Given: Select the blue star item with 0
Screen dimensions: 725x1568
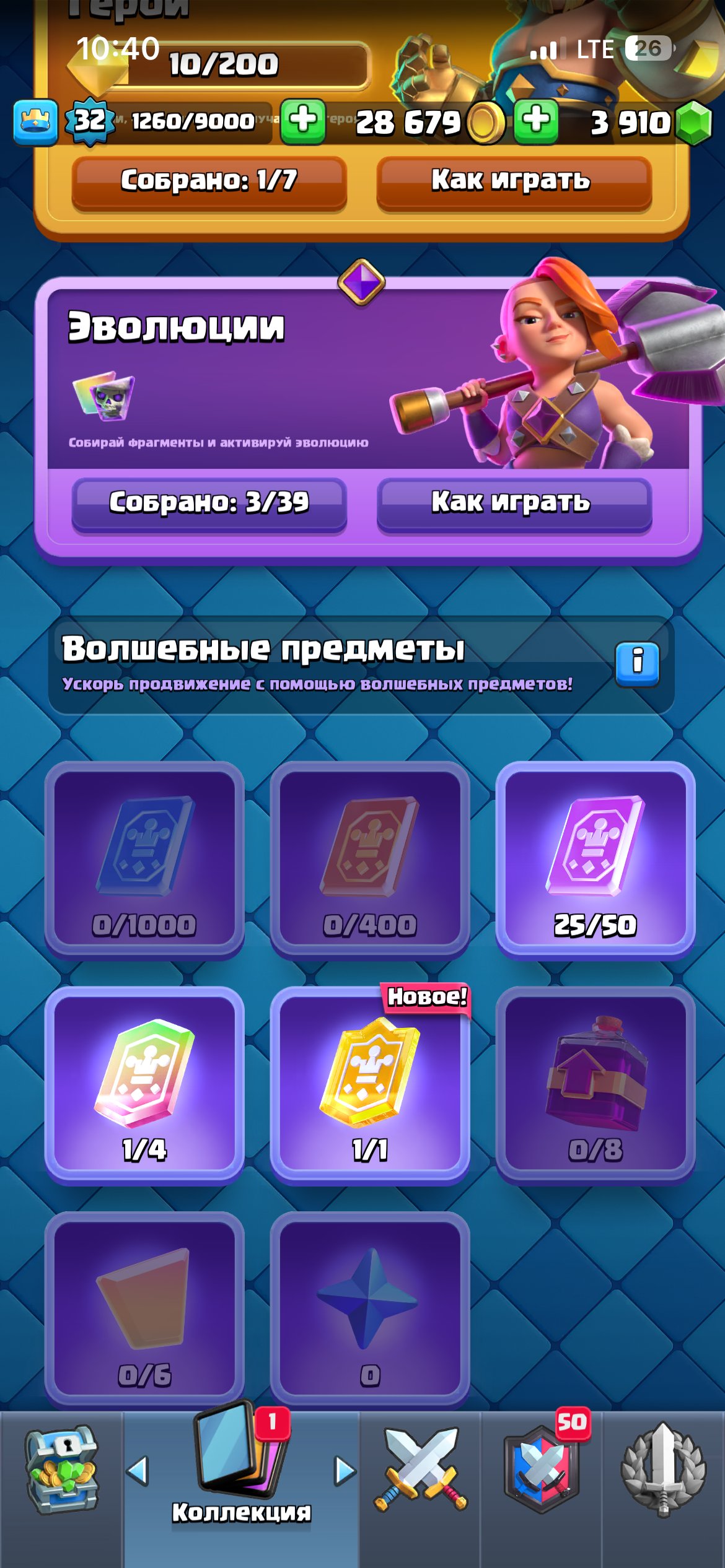Looking at the screenshot, I should point(370,1308).
